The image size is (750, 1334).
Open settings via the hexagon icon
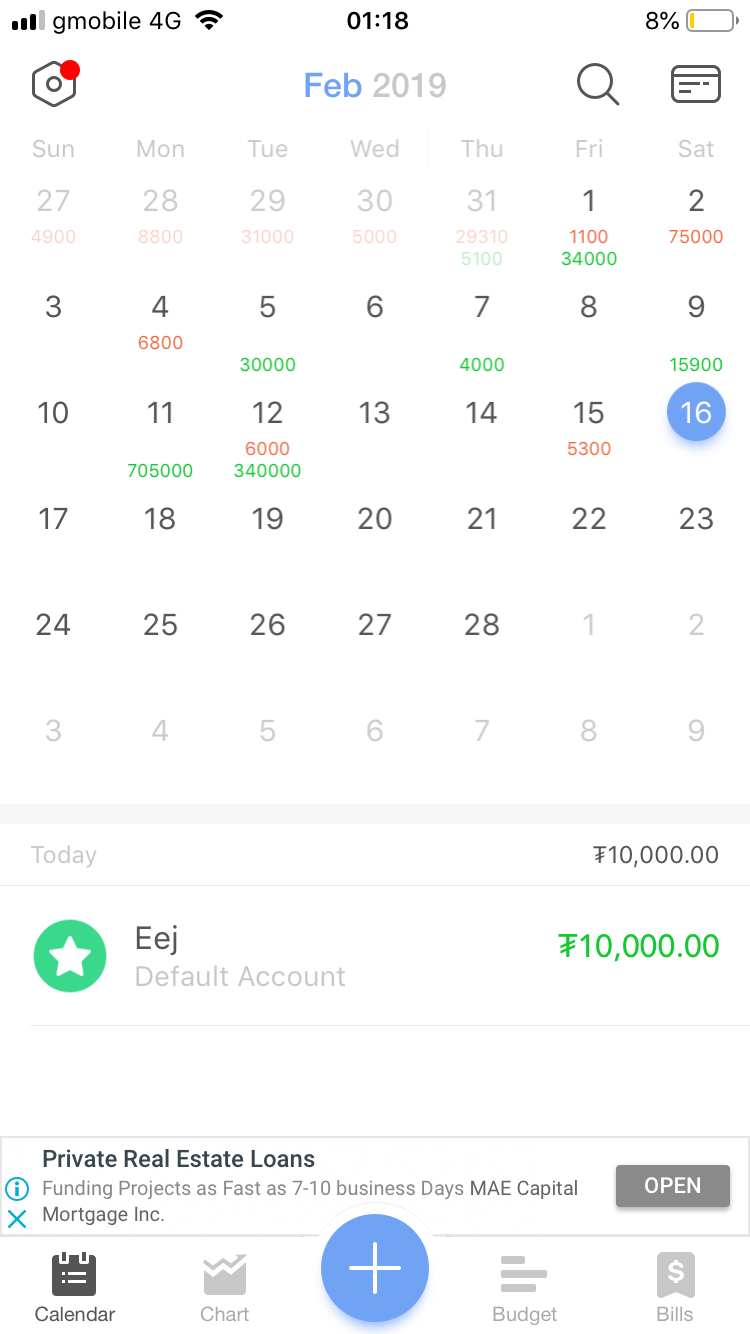[x=54, y=85]
